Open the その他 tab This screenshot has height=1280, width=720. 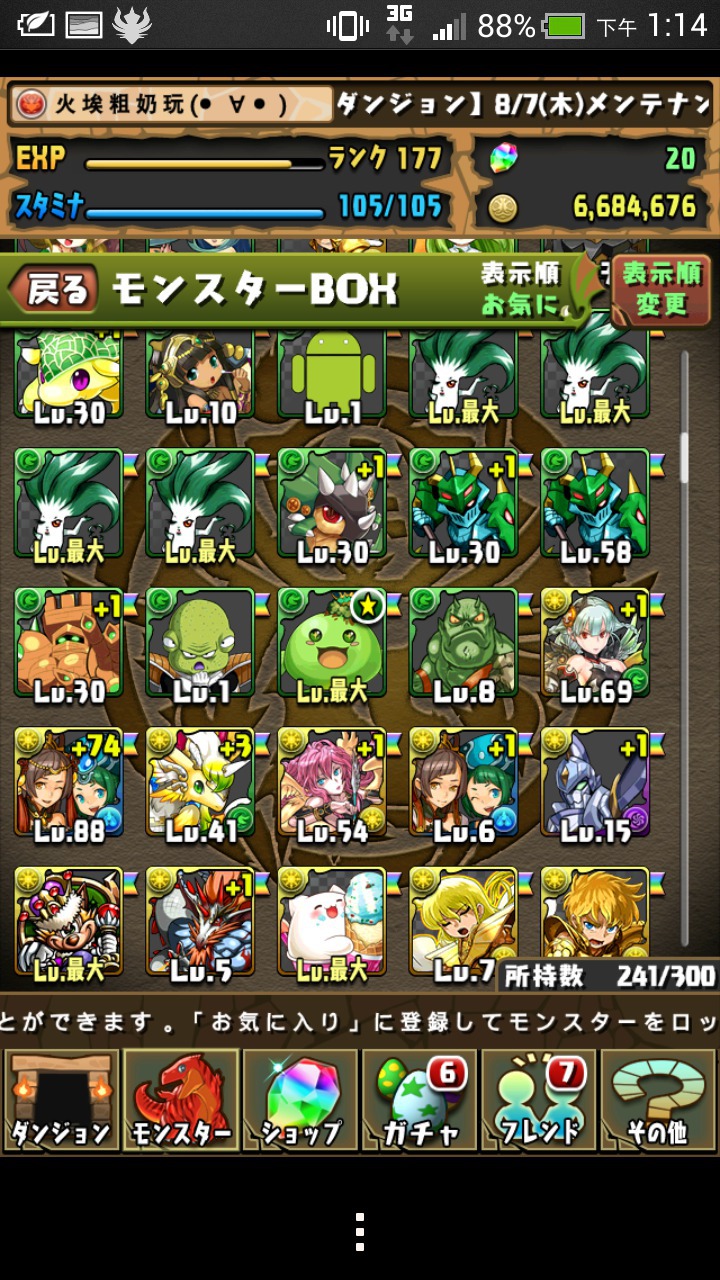[x=658, y=1100]
